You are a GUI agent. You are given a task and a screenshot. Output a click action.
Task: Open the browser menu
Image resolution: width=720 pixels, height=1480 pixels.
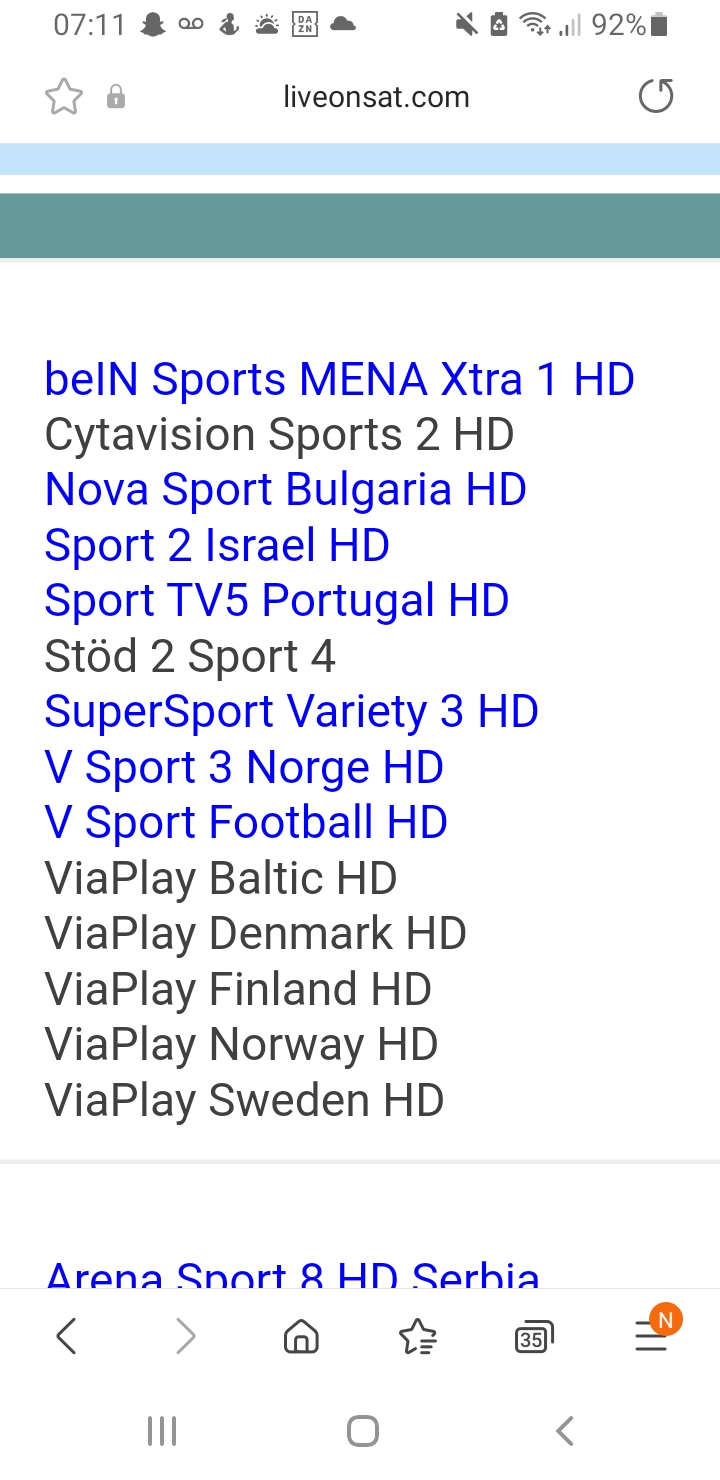(x=651, y=1336)
